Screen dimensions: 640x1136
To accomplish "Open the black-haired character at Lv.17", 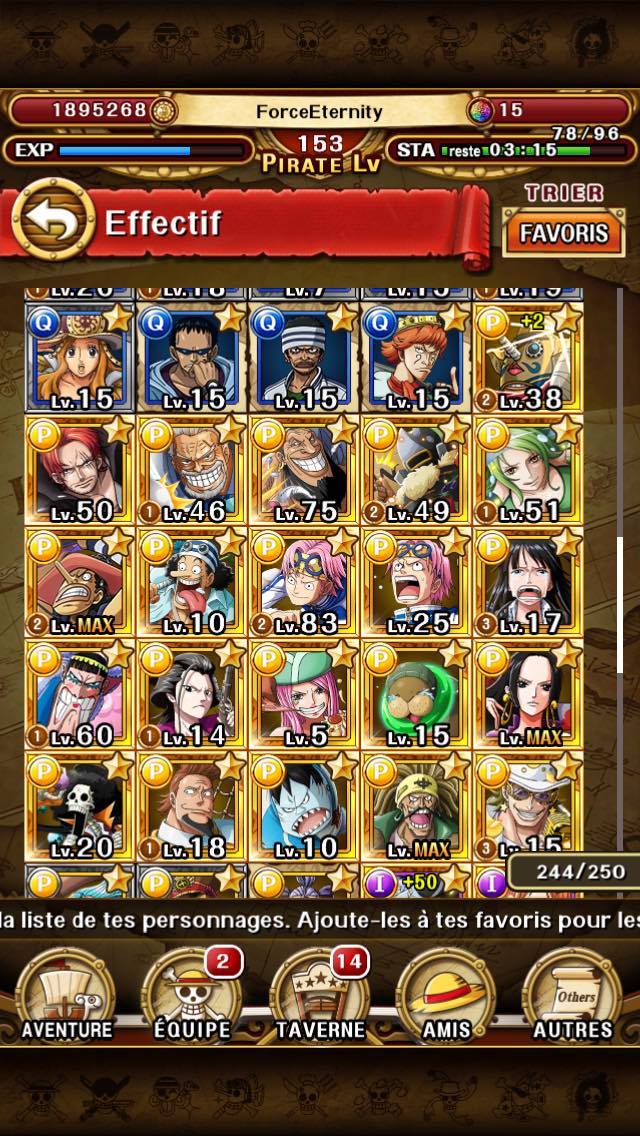I will click(528, 583).
